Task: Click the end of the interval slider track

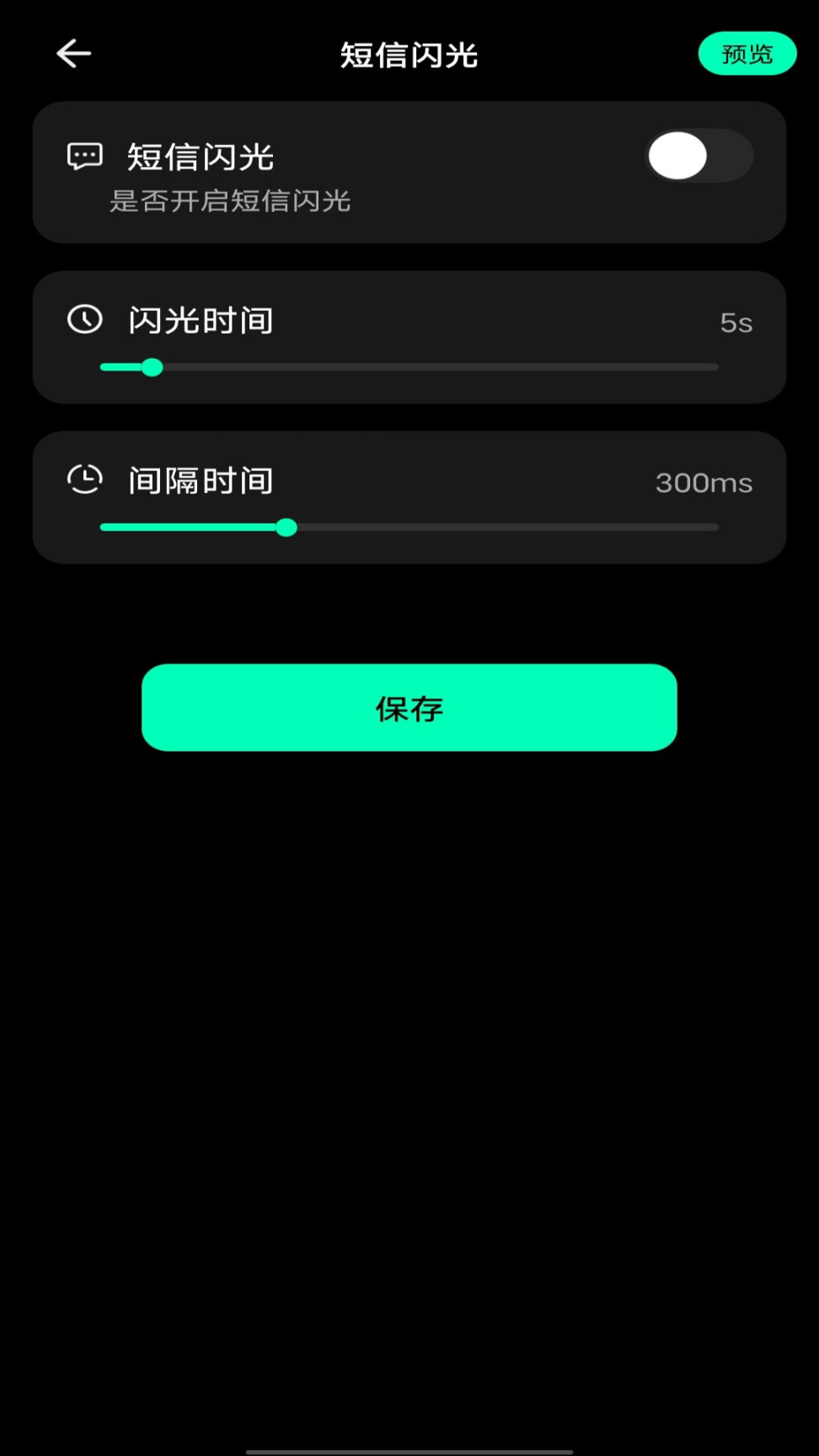Action: 712,527
